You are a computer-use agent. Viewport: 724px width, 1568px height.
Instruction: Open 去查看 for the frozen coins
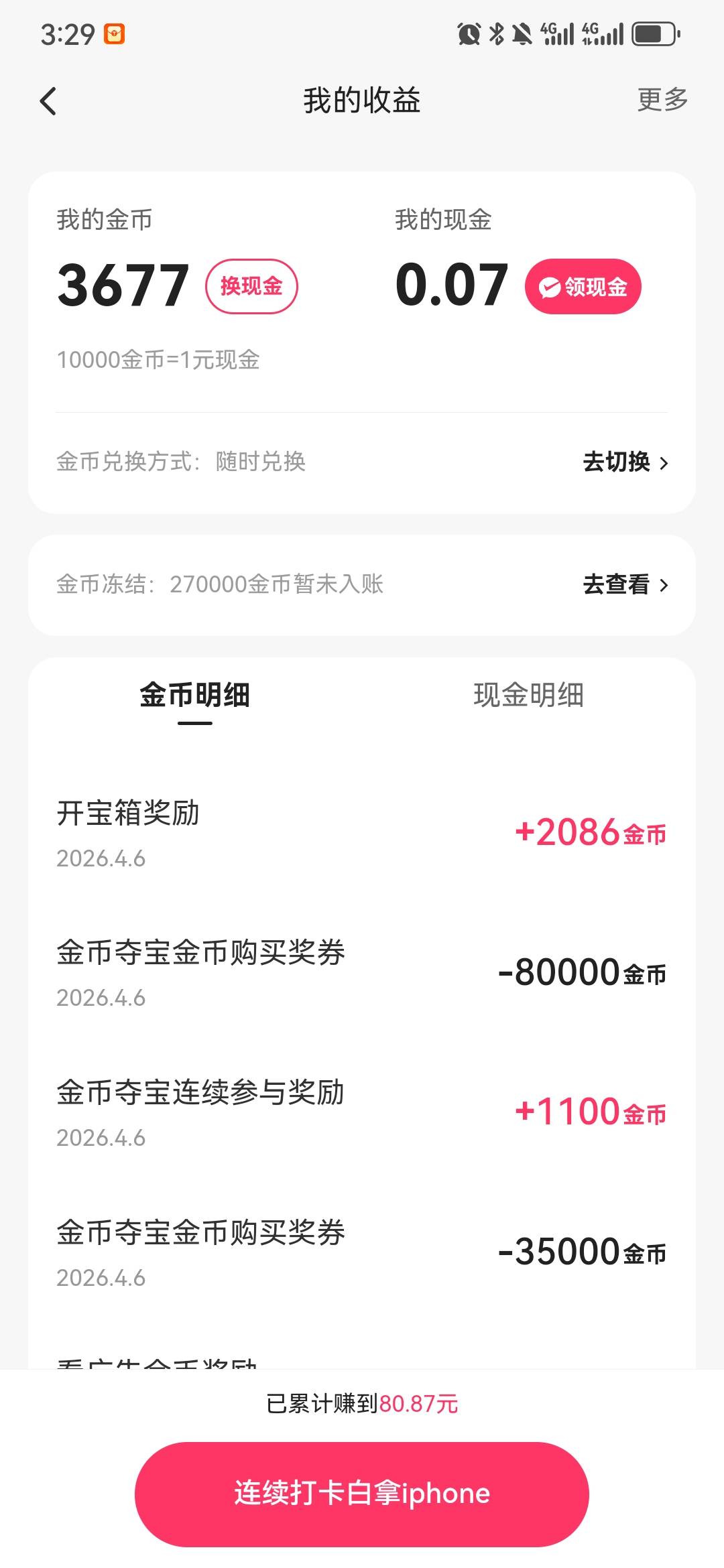[x=625, y=584]
